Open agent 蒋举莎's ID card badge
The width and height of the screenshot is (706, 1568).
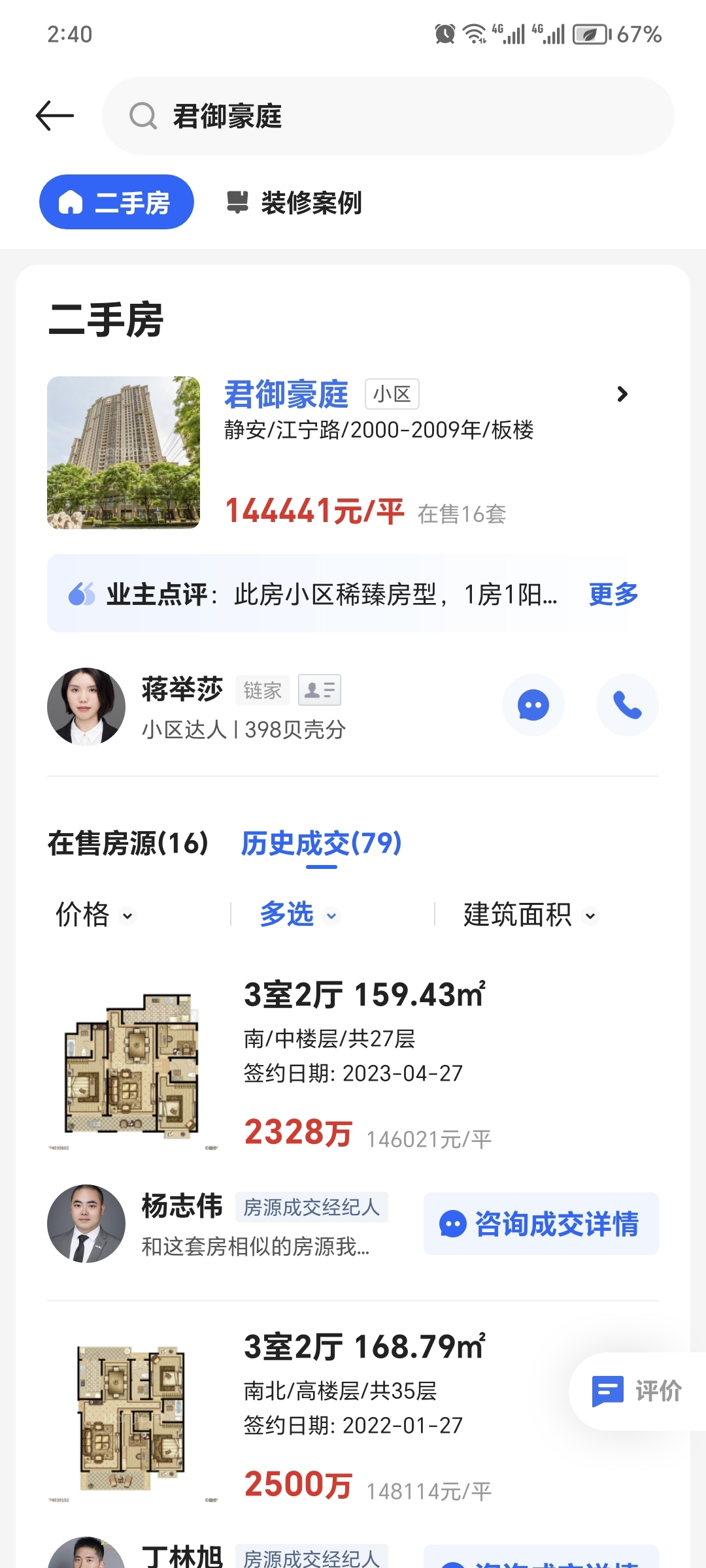coord(320,689)
